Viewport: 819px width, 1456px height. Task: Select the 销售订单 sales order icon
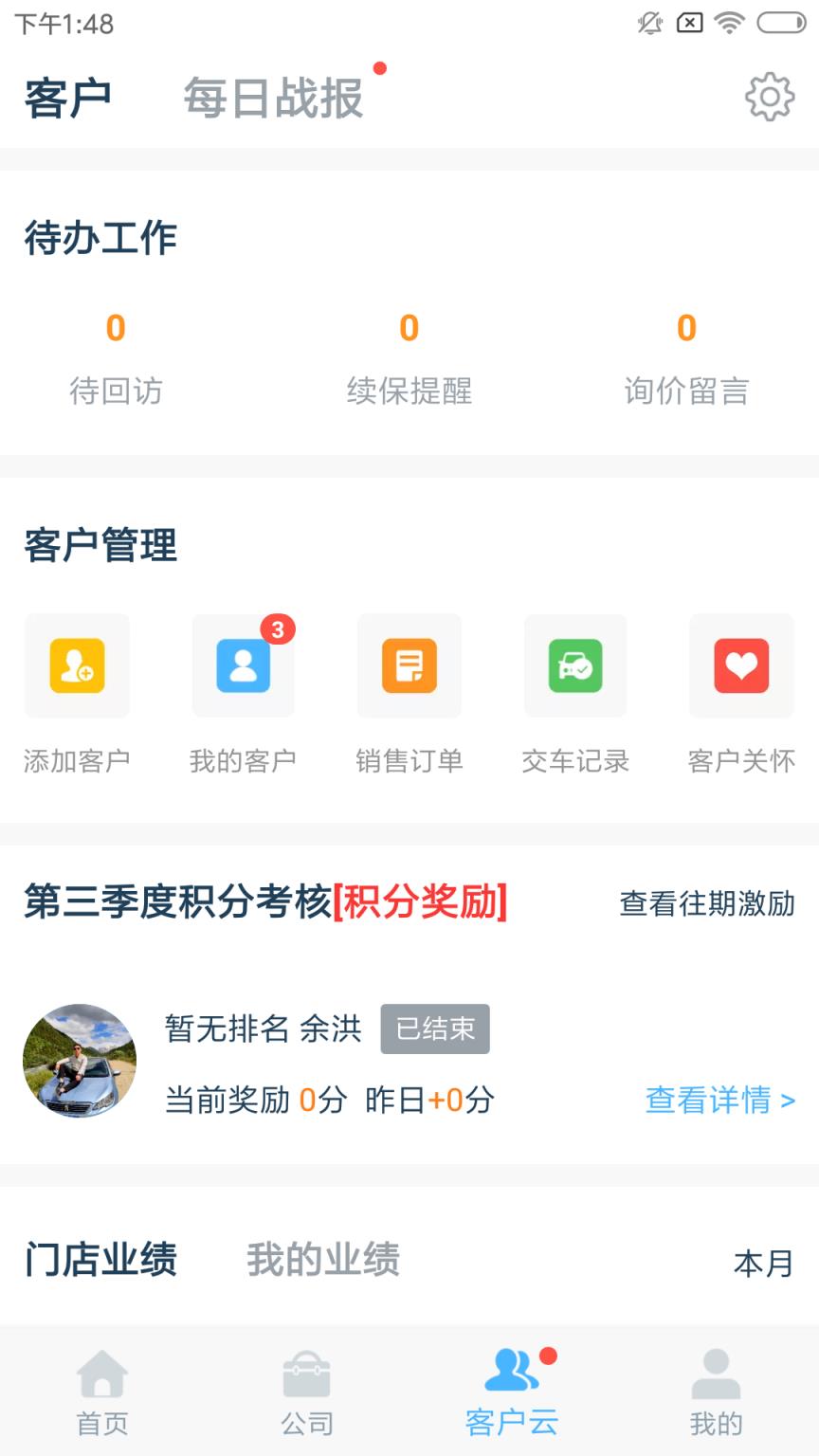click(x=409, y=665)
